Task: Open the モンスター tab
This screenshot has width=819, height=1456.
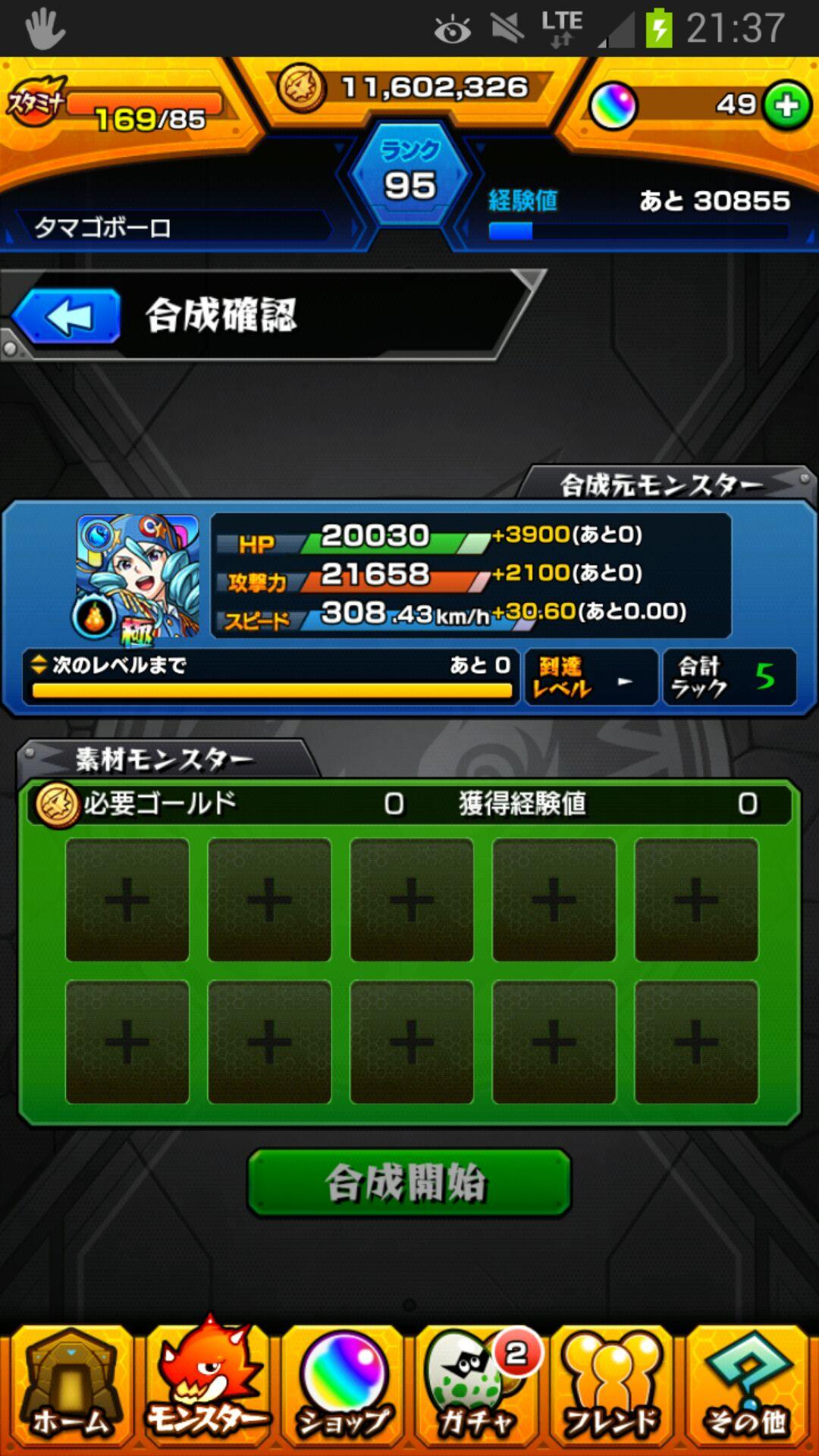Action: (x=206, y=1386)
